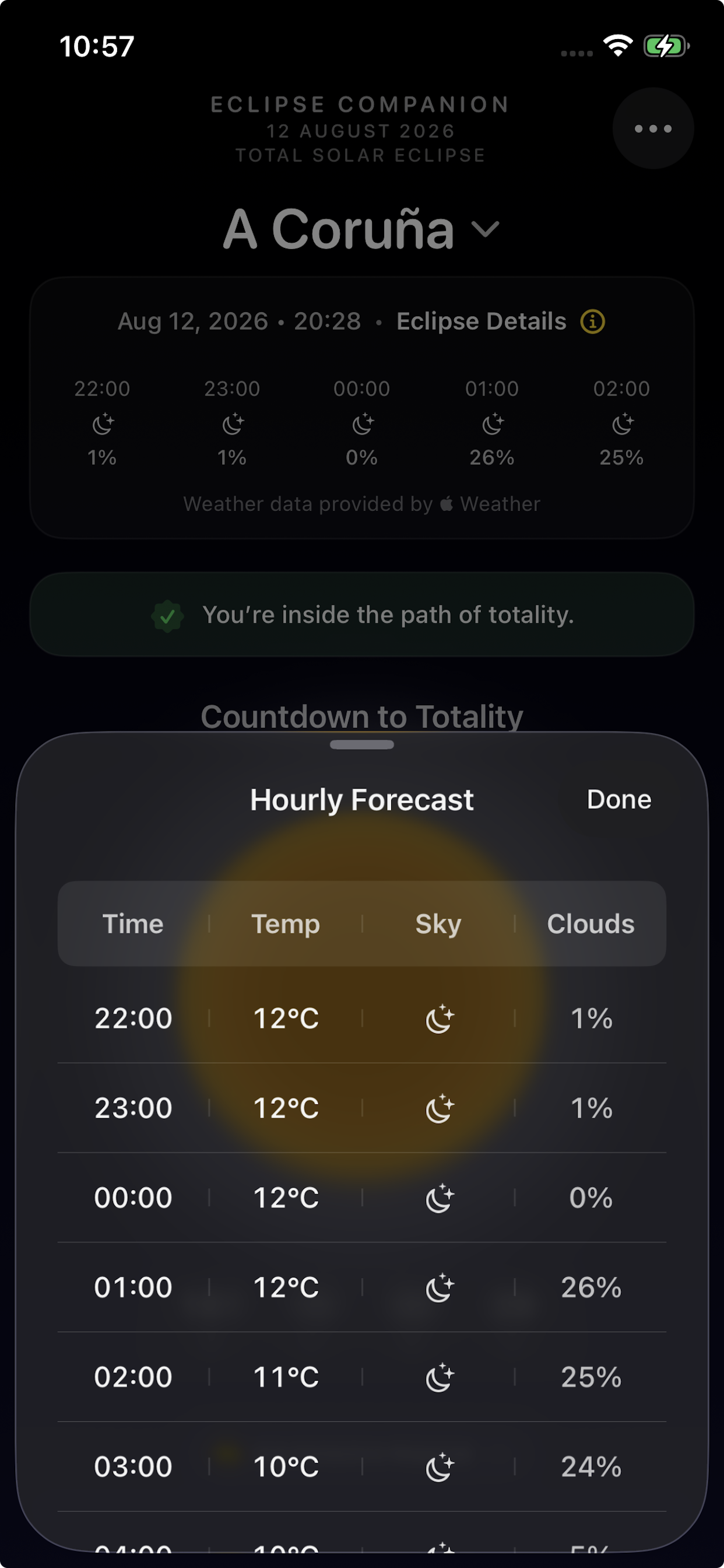The width and height of the screenshot is (724, 1568).
Task: Select the Clouds column header
Action: pos(589,924)
